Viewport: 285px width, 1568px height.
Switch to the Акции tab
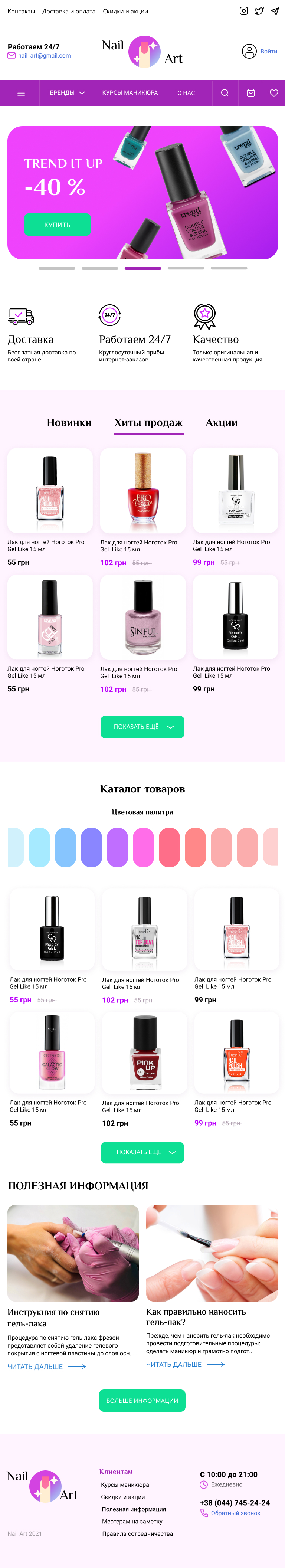click(x=222, y=422)
